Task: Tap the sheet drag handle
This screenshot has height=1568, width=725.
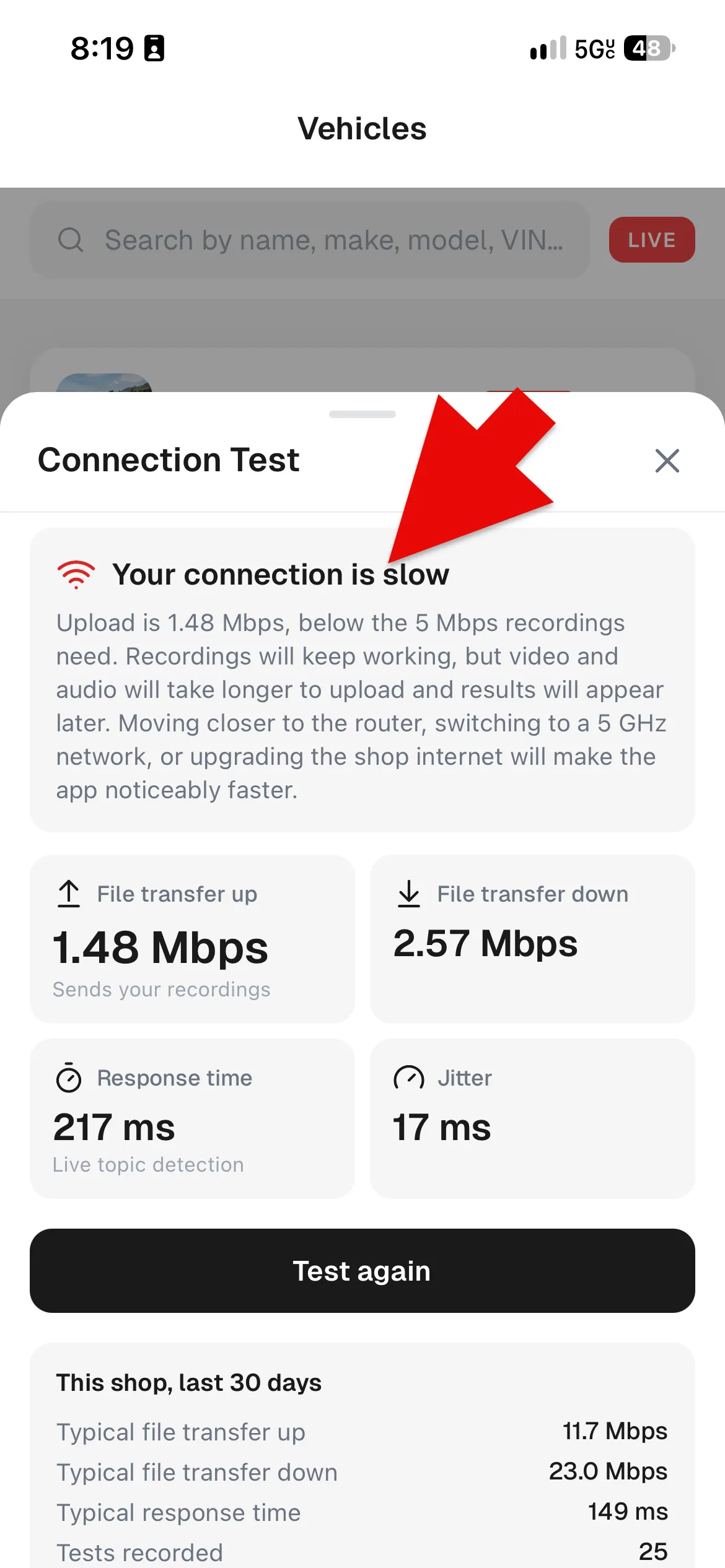Action: coord(362,414)
